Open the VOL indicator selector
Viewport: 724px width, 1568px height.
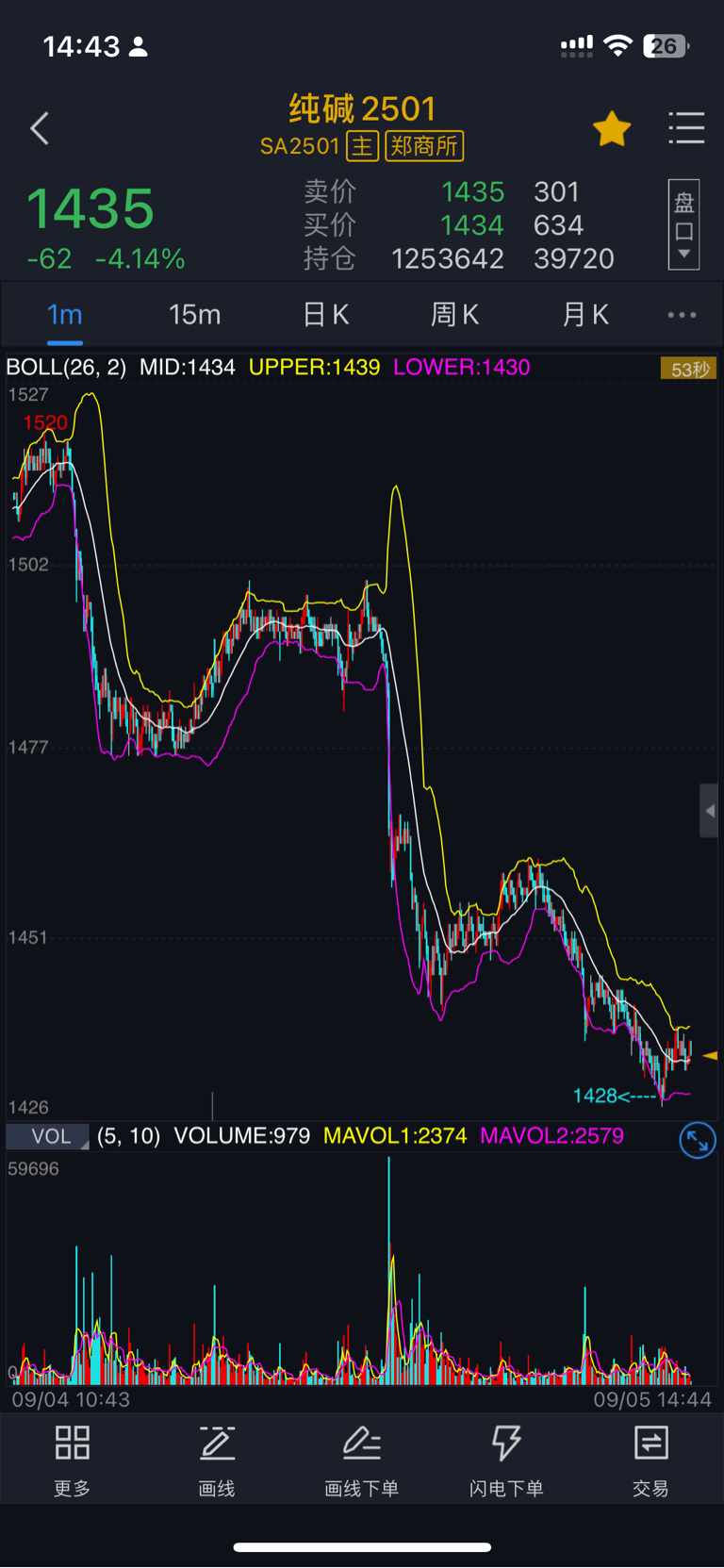(x=48, y=1136)
